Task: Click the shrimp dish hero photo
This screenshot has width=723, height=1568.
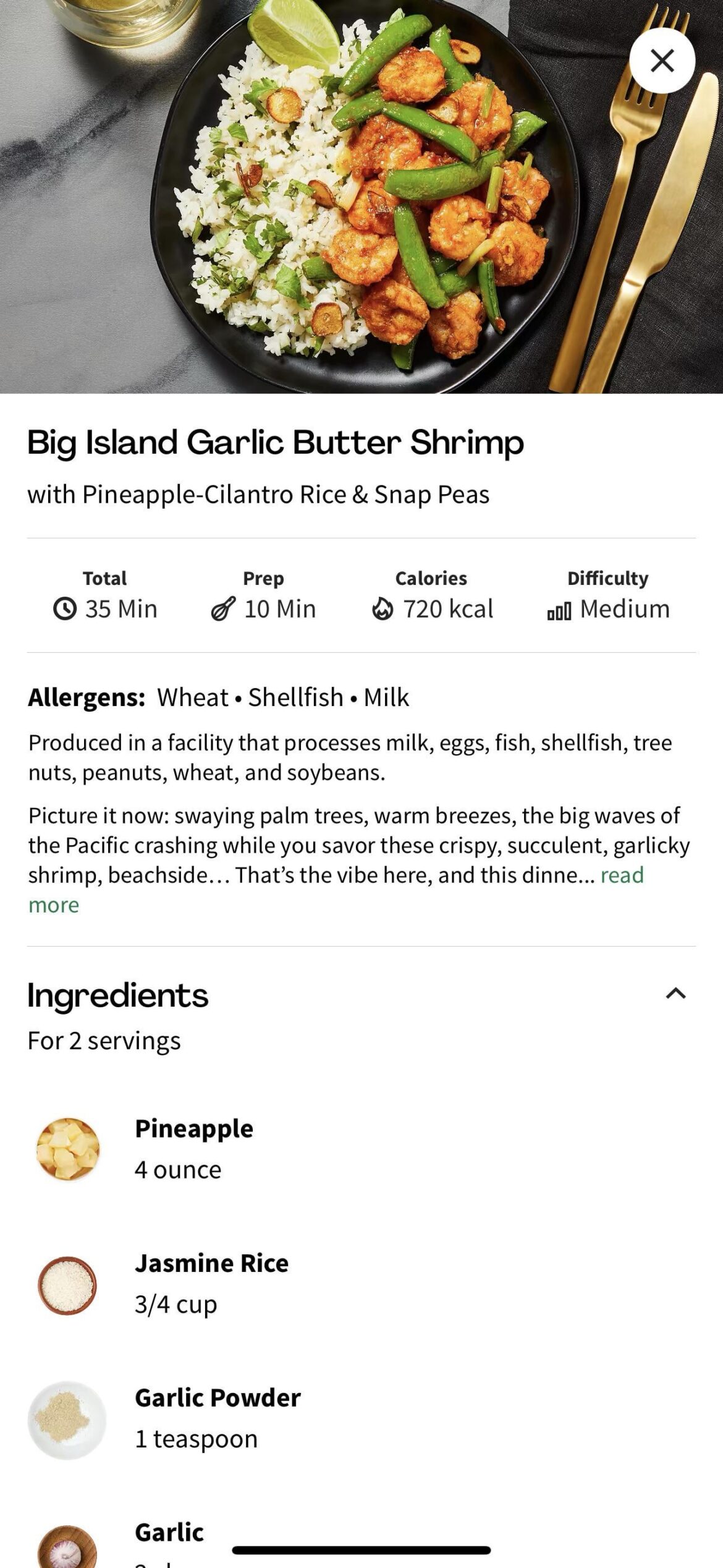Action: coord(361,198)
